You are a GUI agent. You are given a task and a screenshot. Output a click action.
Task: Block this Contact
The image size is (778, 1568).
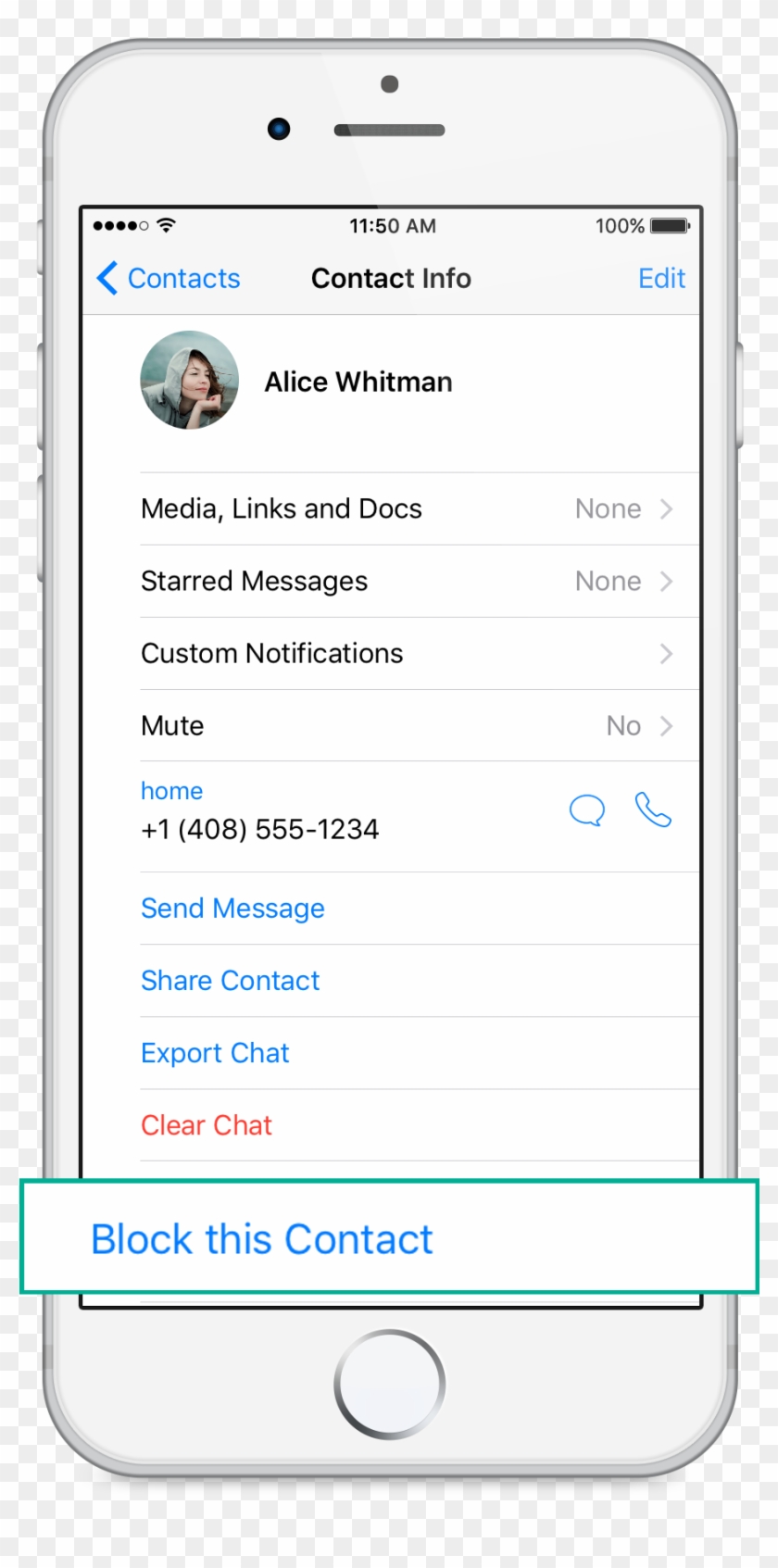[261, 1238]
